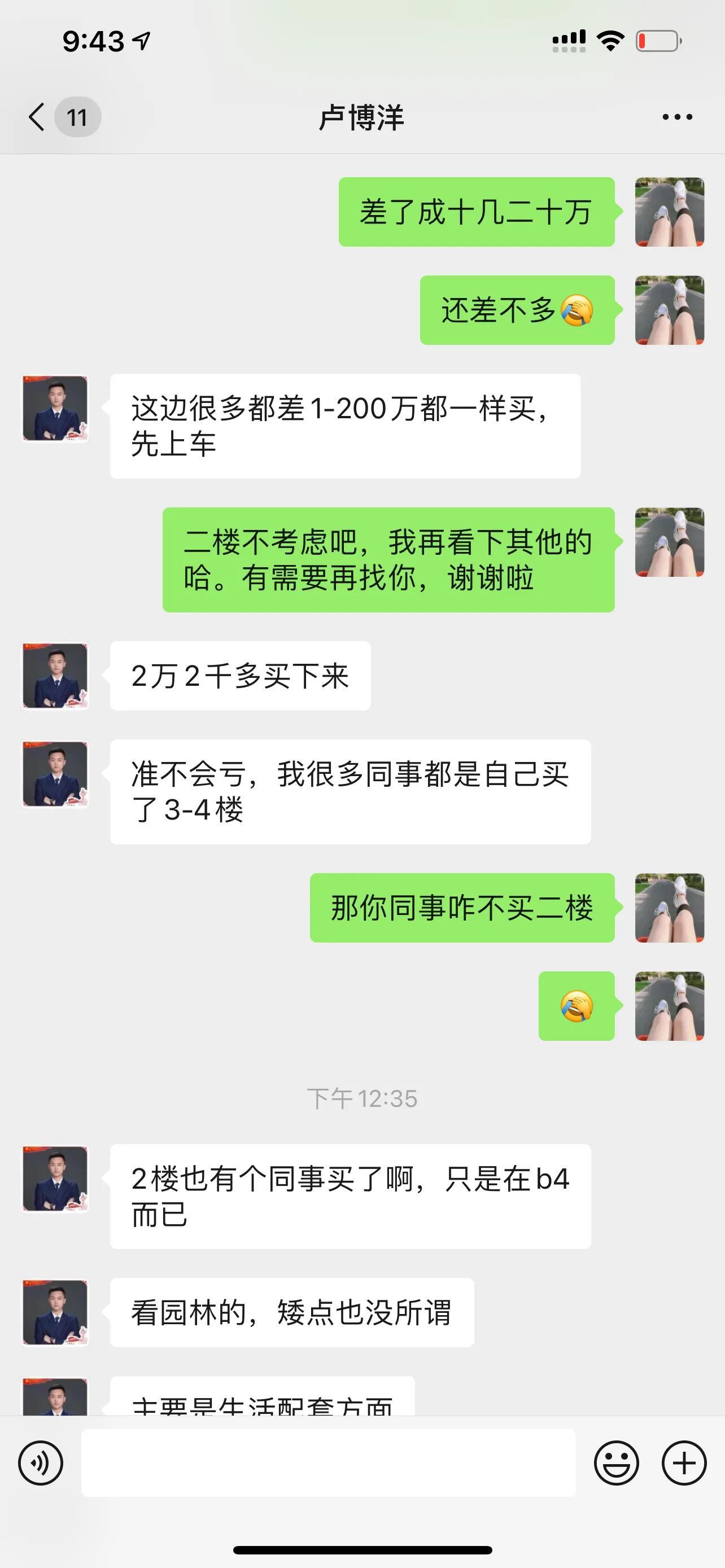
Task: Switch to voice message input
Action: (x=41, y=1462)
